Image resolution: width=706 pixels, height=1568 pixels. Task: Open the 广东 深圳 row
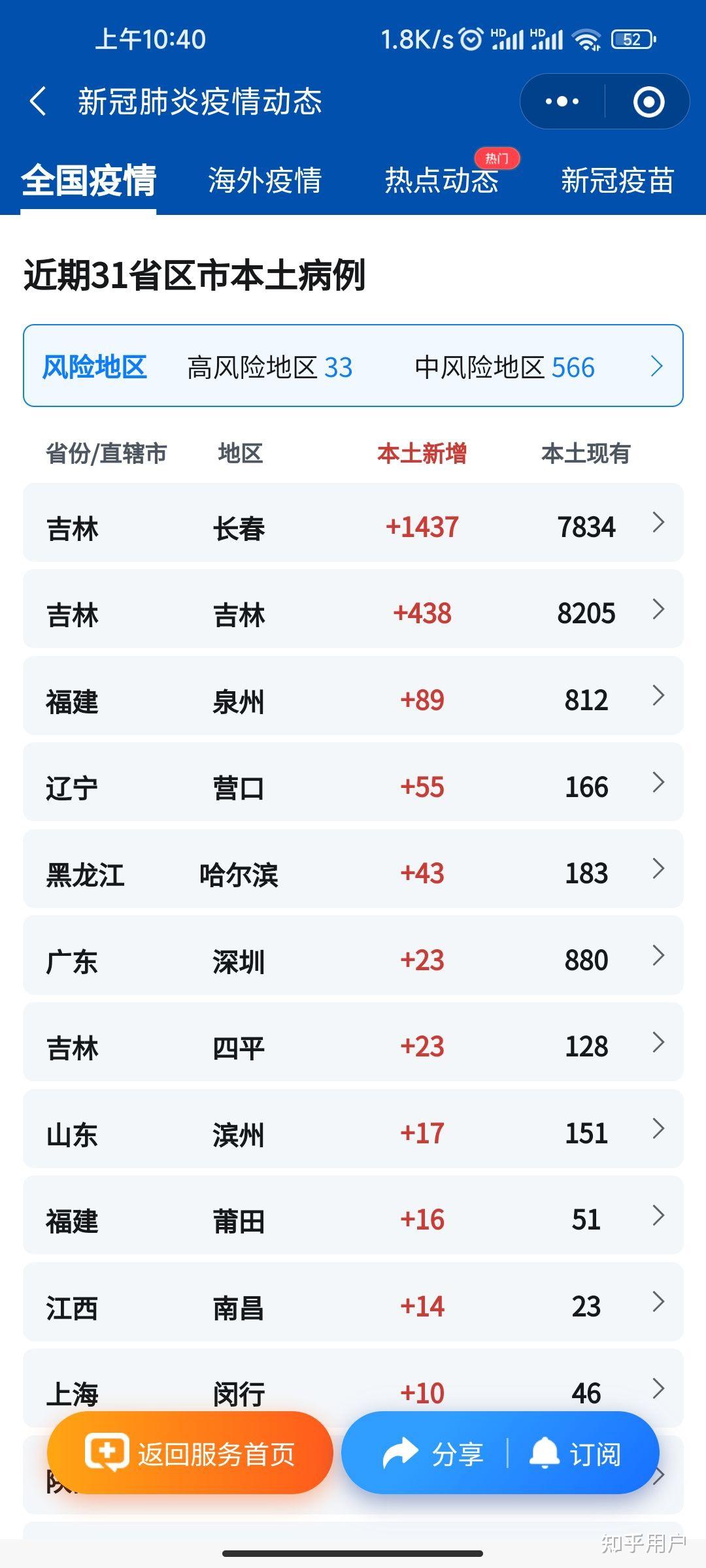click(353, 955)
